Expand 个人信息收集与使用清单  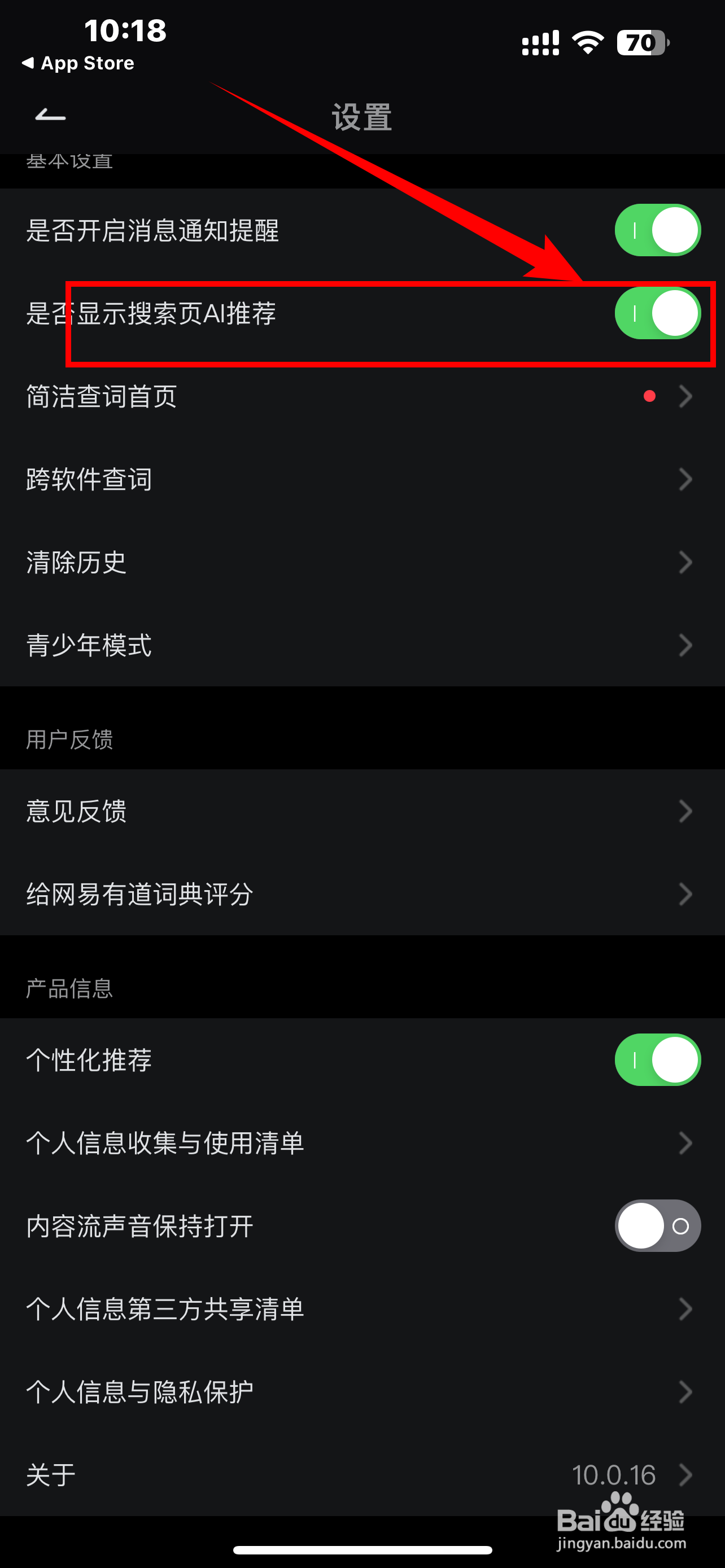pos(362,1143)
